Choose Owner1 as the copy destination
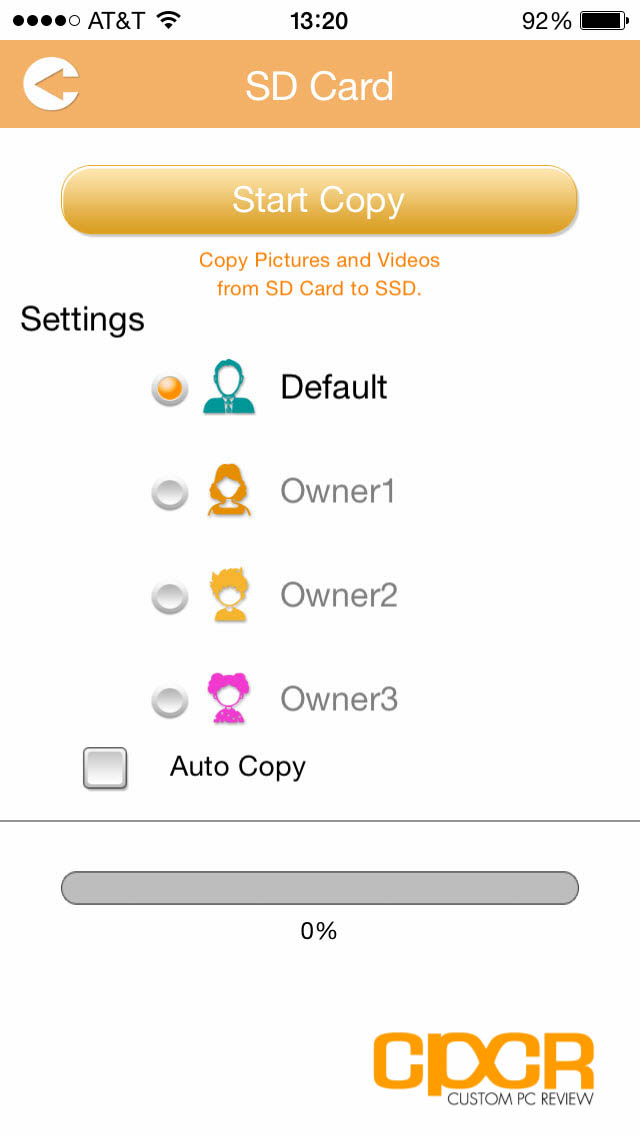 [170, 493]
